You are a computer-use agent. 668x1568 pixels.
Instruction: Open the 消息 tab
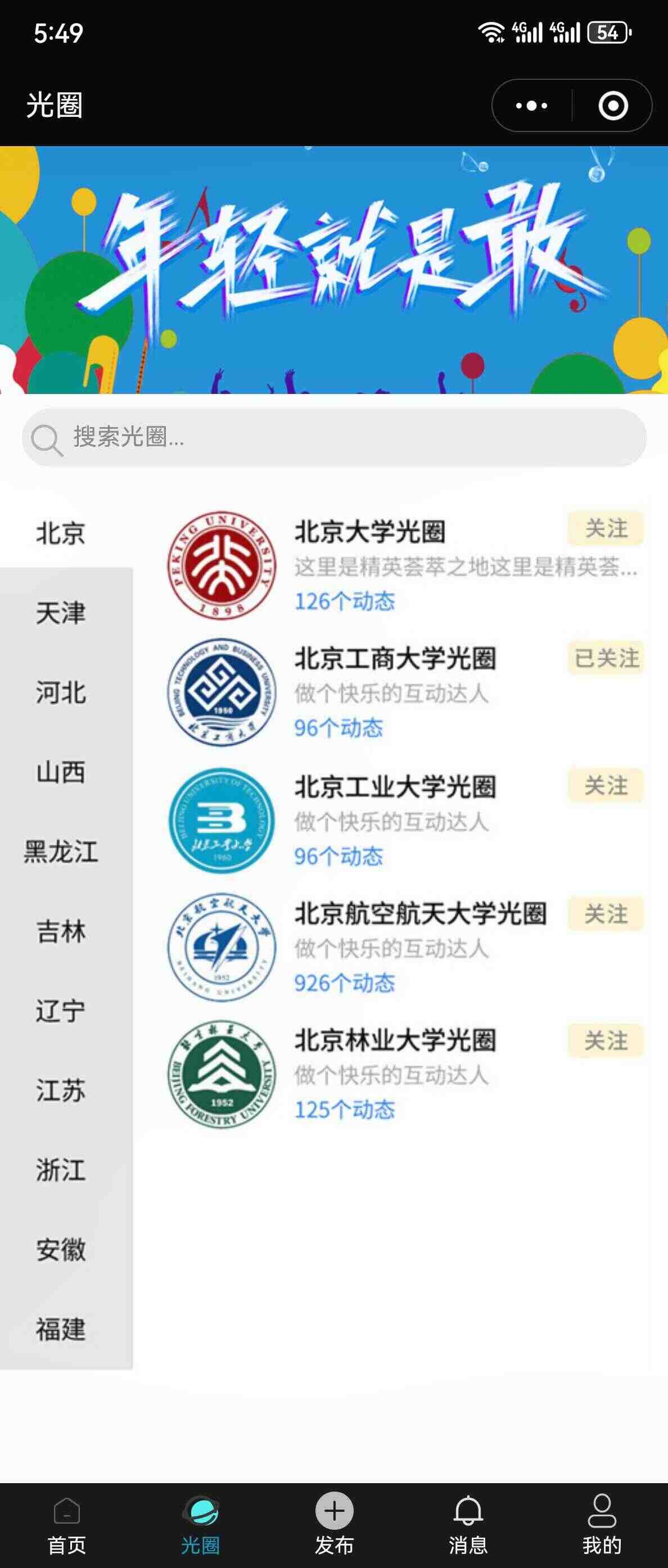468,1525
